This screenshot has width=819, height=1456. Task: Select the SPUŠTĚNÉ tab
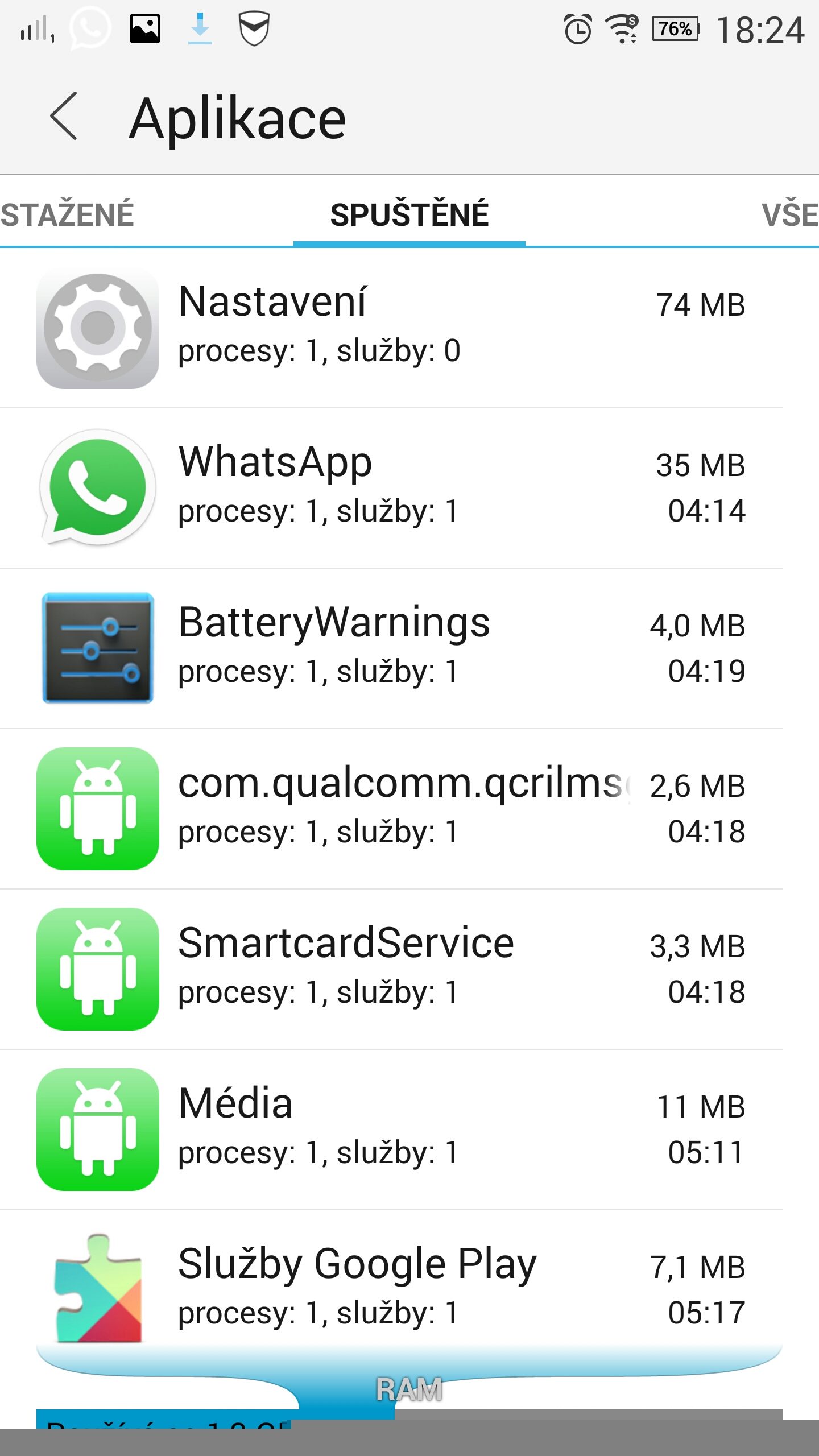409,214
